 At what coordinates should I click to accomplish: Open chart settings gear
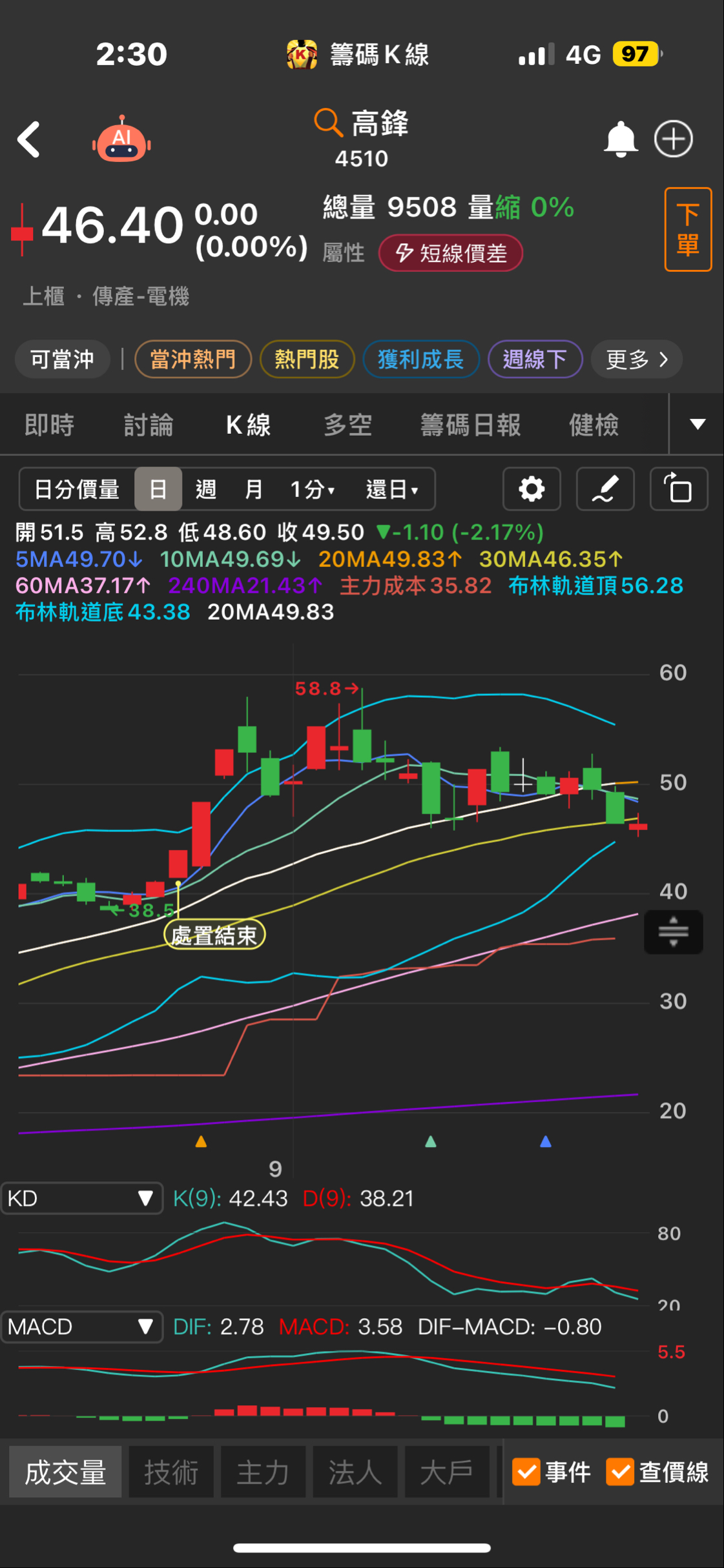[x=532, y=489]
